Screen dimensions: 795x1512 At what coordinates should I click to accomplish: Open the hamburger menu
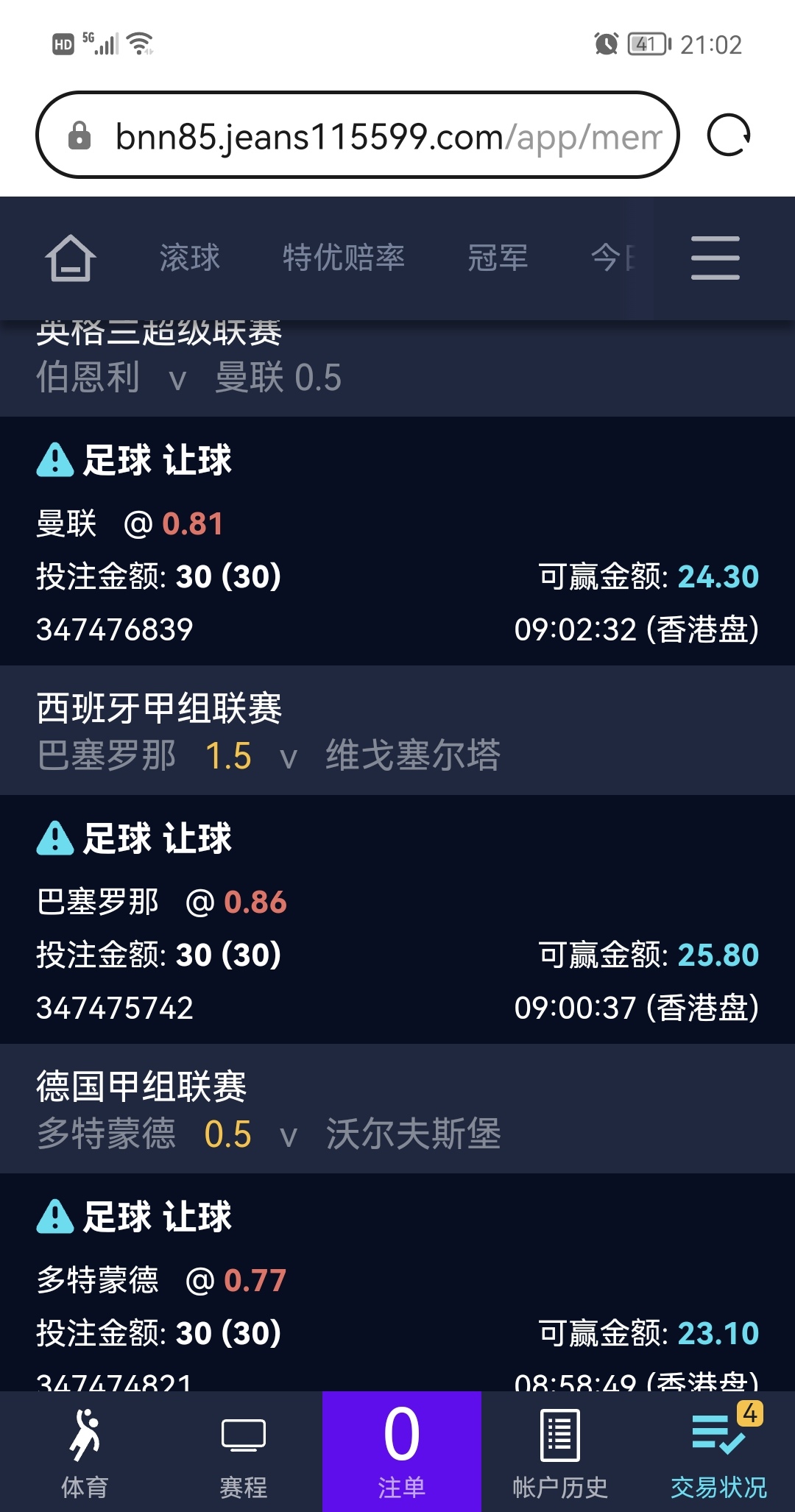pos(715,258)
